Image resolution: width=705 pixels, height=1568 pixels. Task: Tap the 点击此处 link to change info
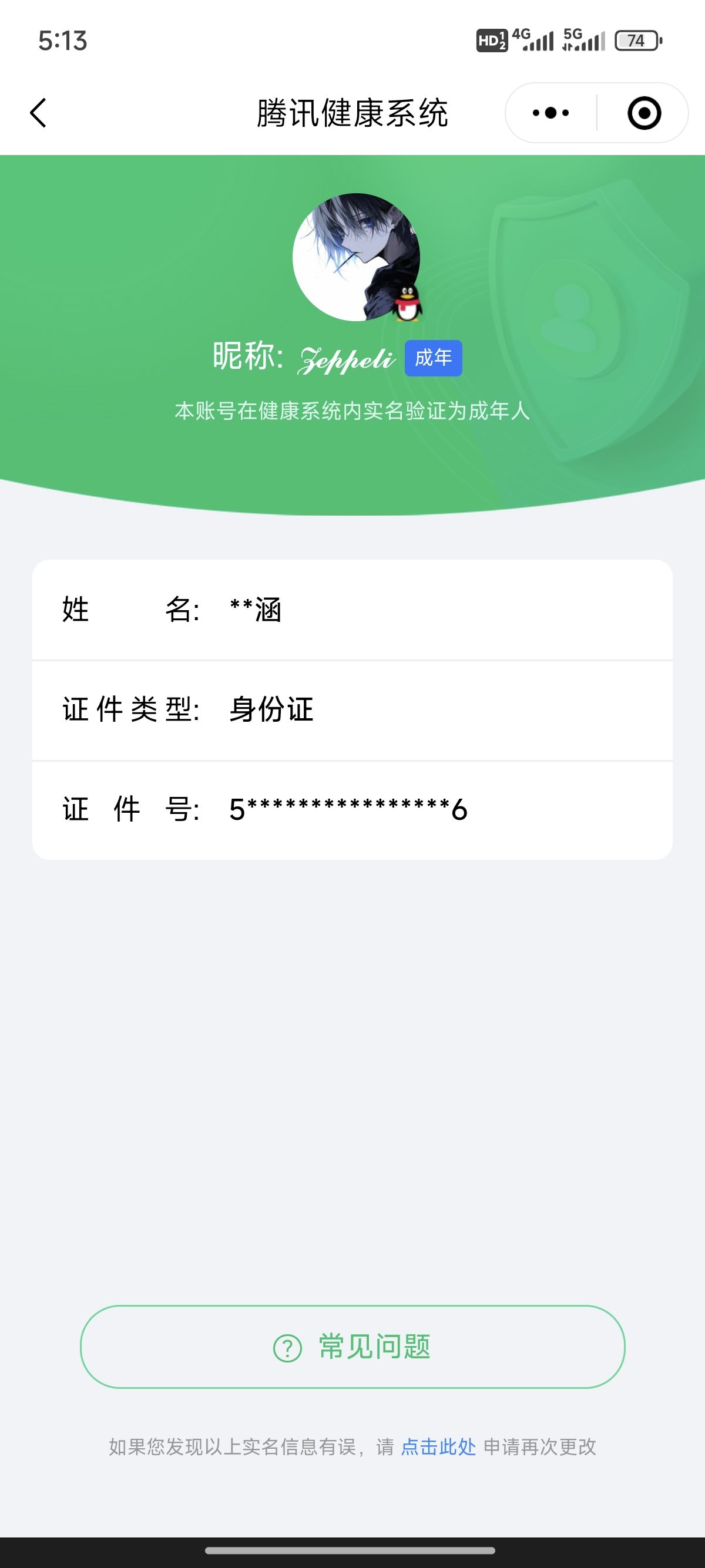438,1447
